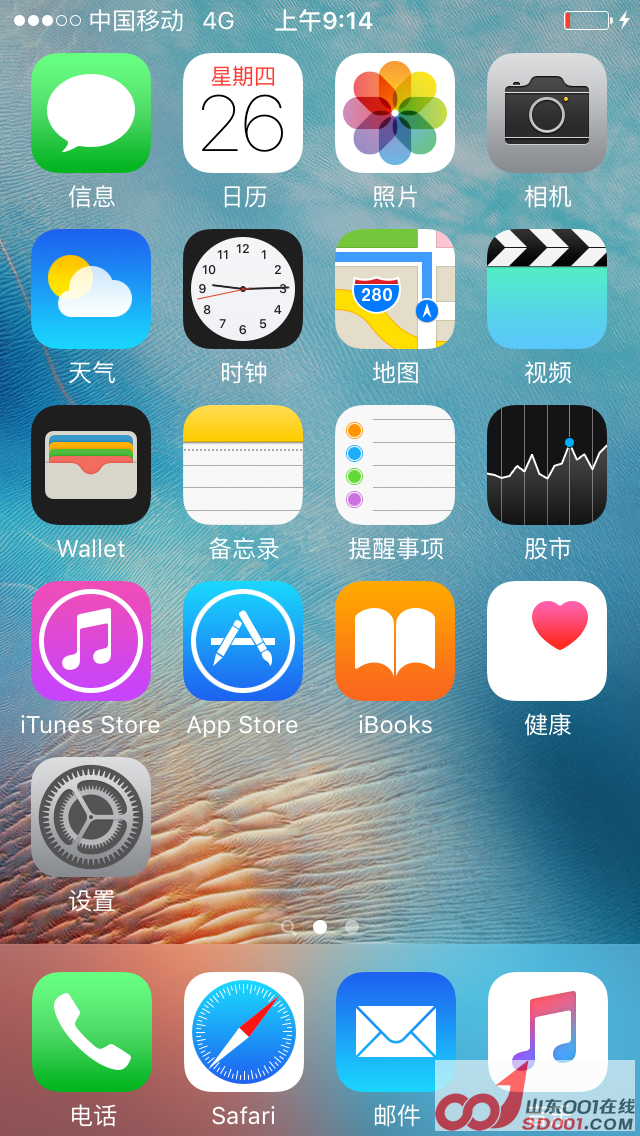Open the 信息 messages app
This screenshot has width=640, height=1136.
[x=91, y=113]
